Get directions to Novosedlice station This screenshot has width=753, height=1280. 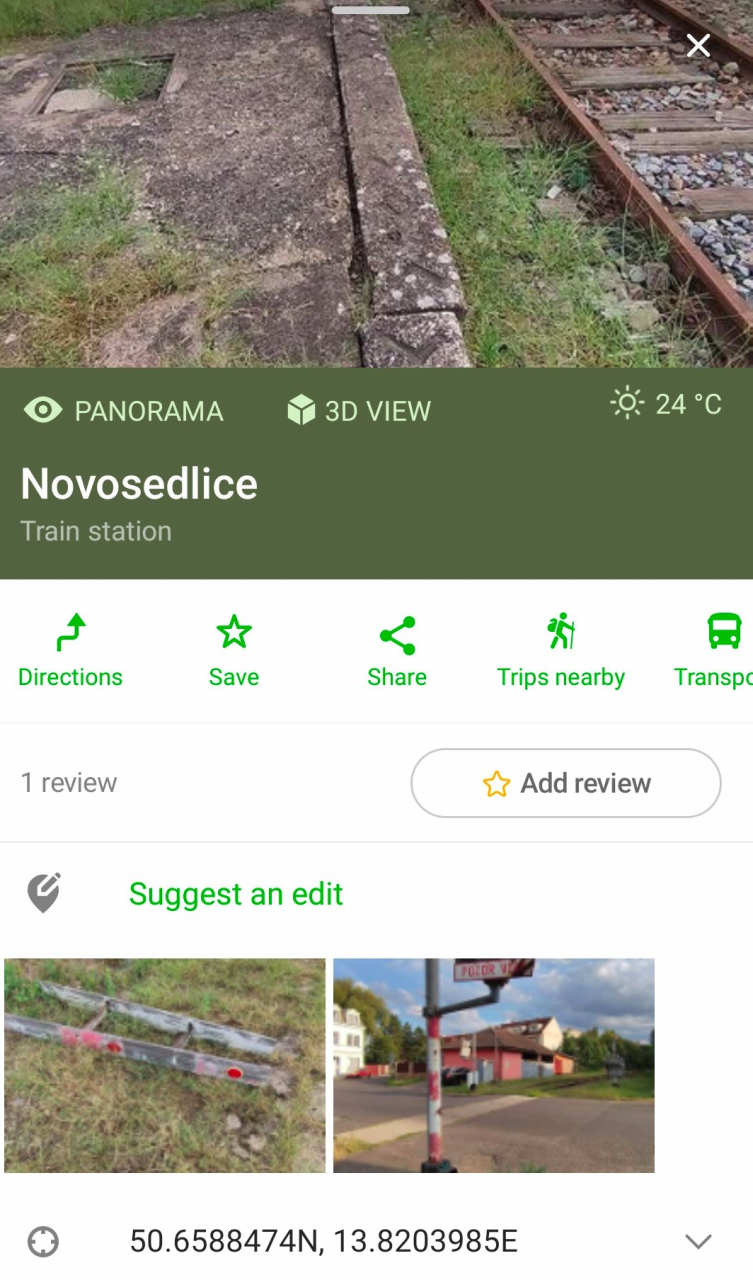[70, 651]
